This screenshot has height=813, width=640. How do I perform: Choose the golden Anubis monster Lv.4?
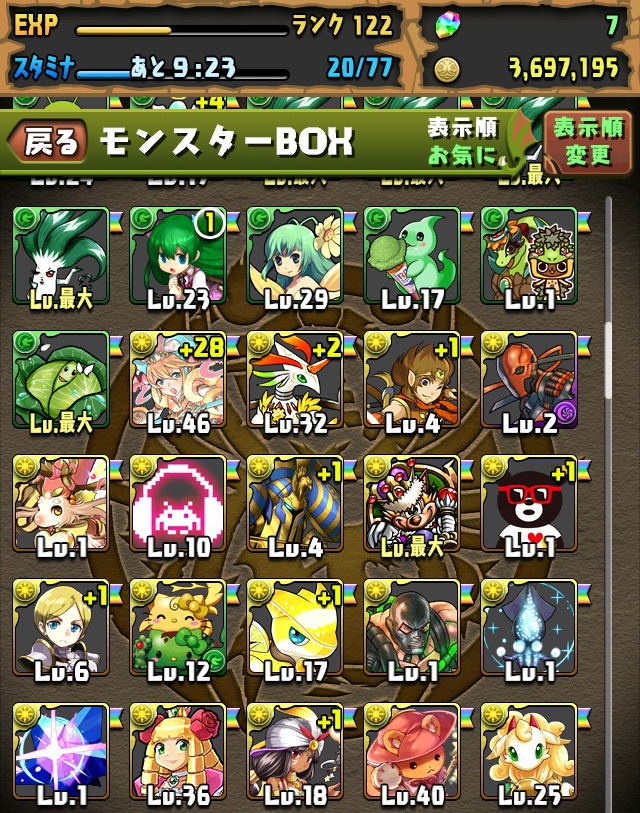click(x=295, y=502)
